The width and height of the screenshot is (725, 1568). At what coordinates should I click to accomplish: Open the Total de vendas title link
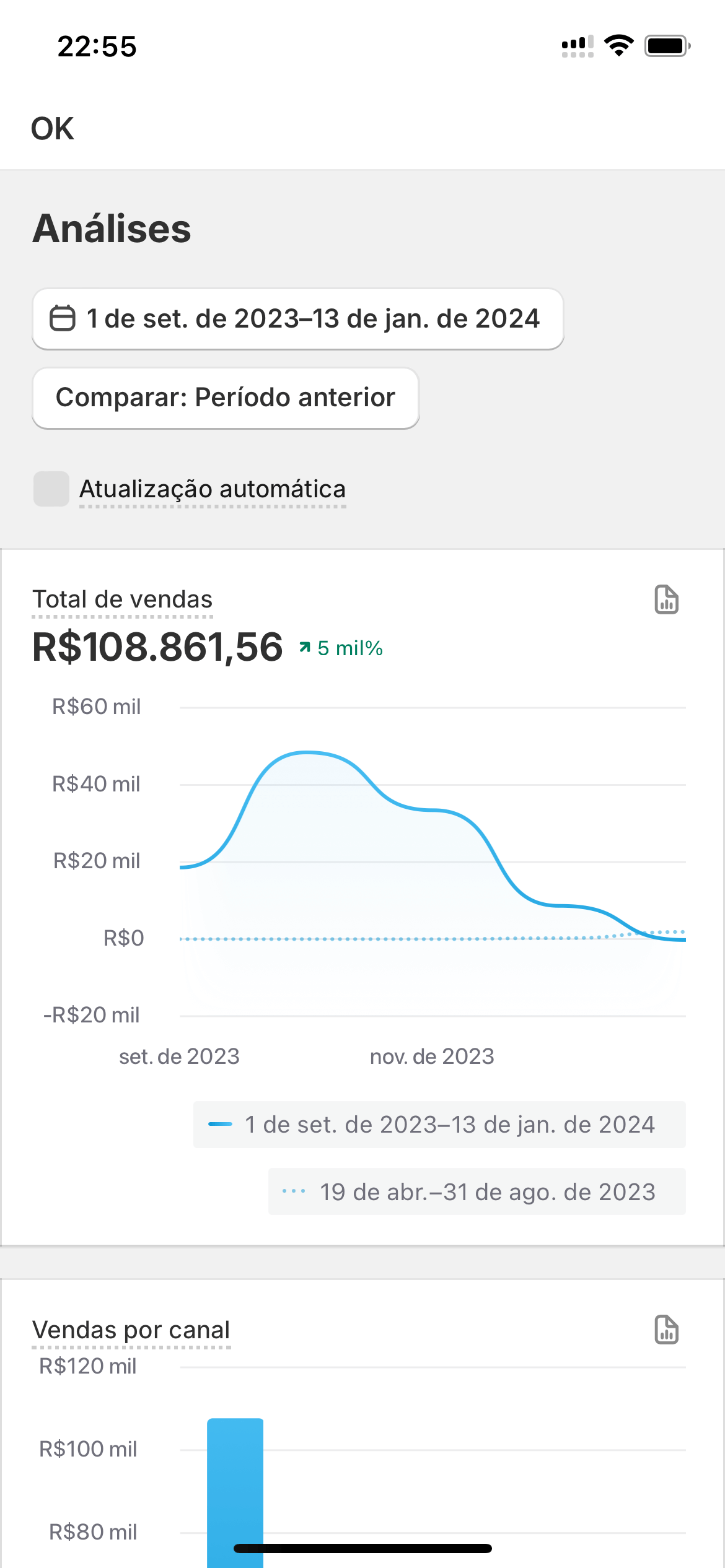click(123, 599)
